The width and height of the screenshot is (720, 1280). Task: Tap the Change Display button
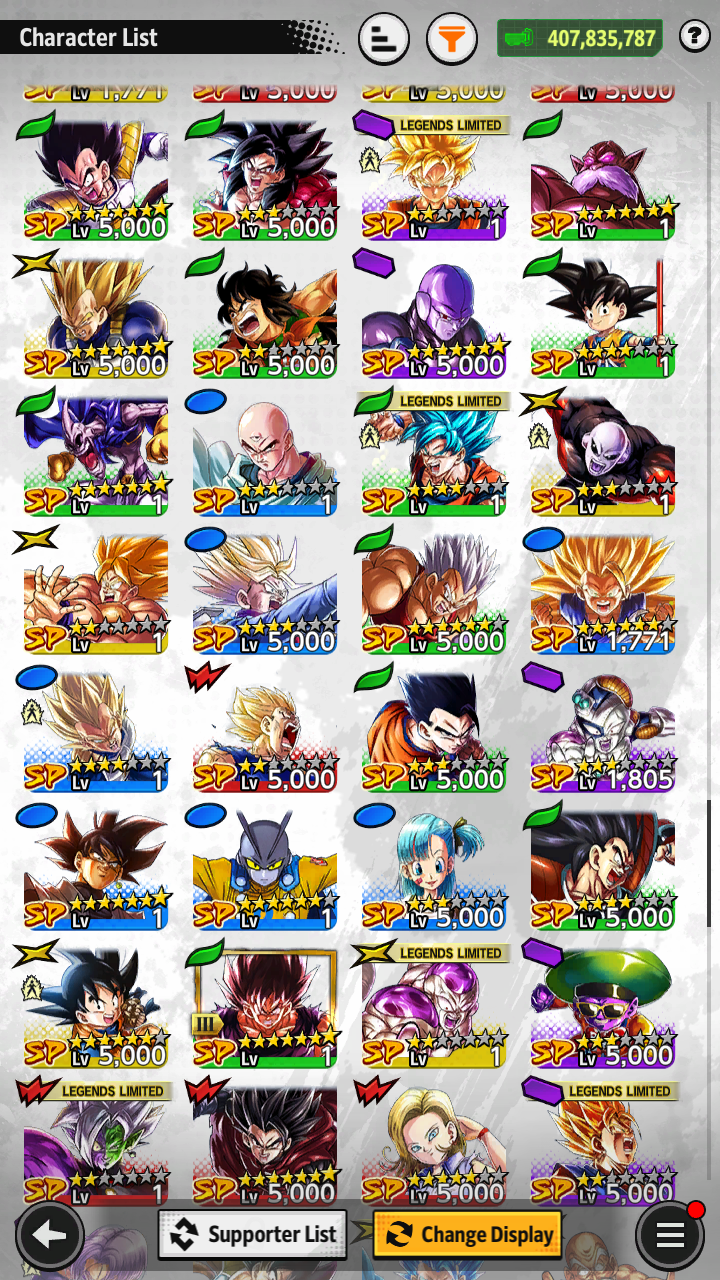(467, 1234)
